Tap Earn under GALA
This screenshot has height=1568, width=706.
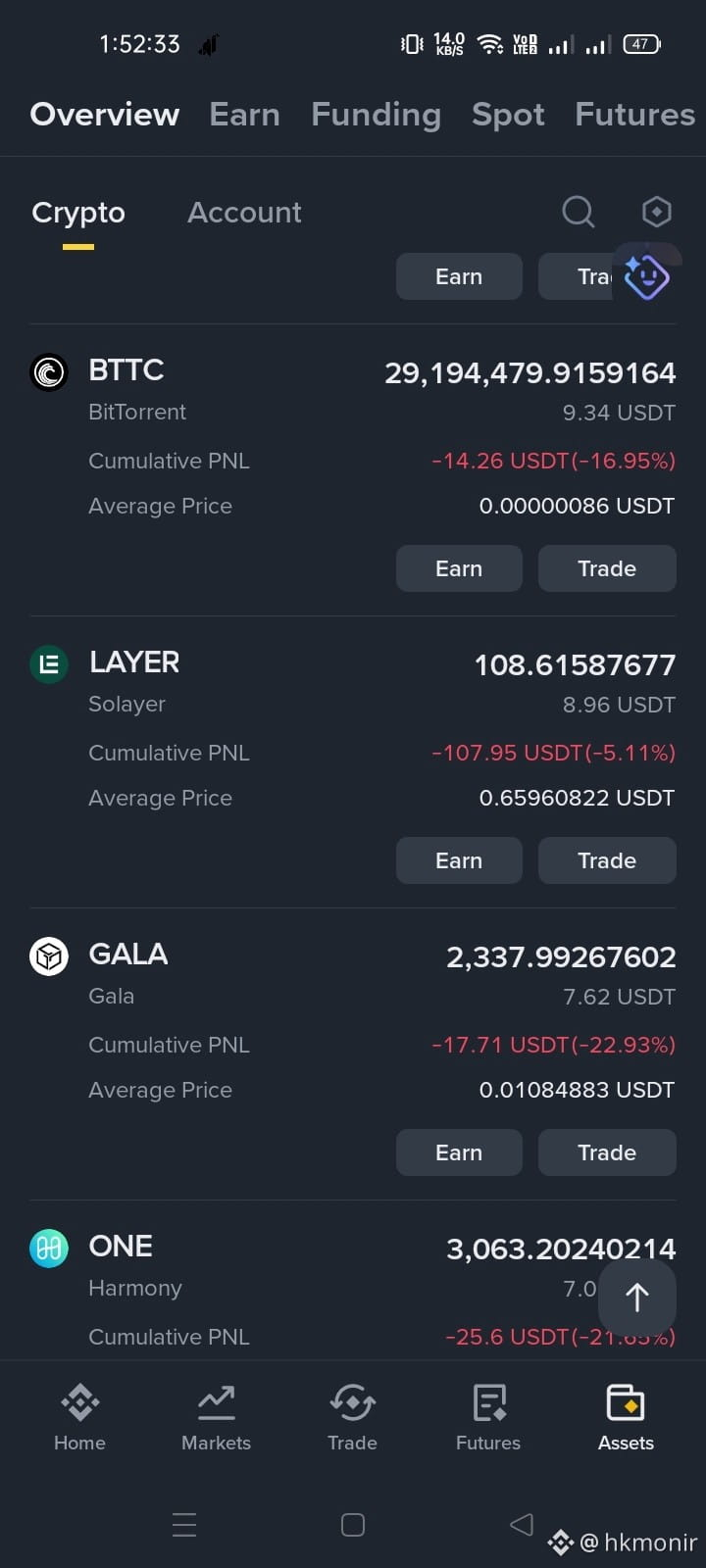(459, 1152)
